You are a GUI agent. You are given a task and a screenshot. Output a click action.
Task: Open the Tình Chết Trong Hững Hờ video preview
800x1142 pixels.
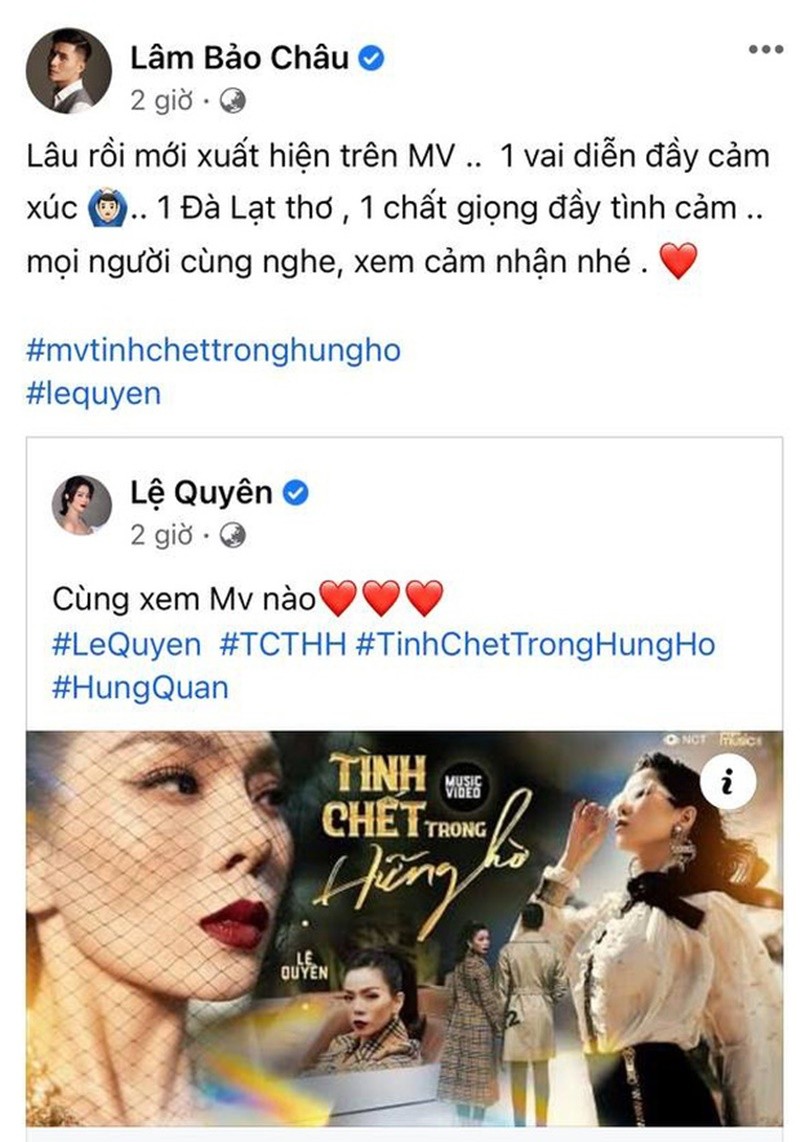[400, 930]
